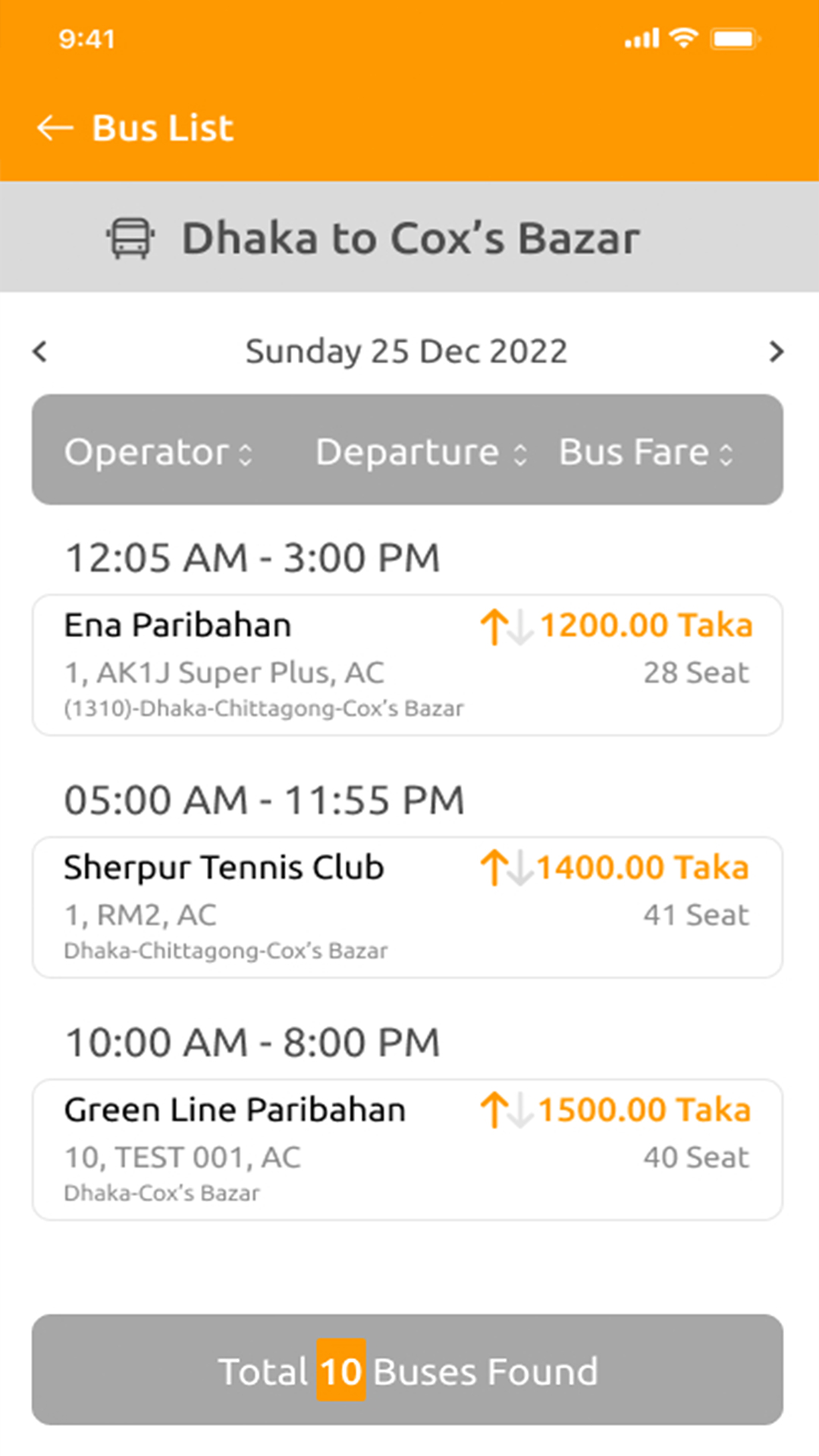Sort the list by Bus Fare
Image resolution: width=819 pixels, height=1456 pixels.
(x=646, y=453)
